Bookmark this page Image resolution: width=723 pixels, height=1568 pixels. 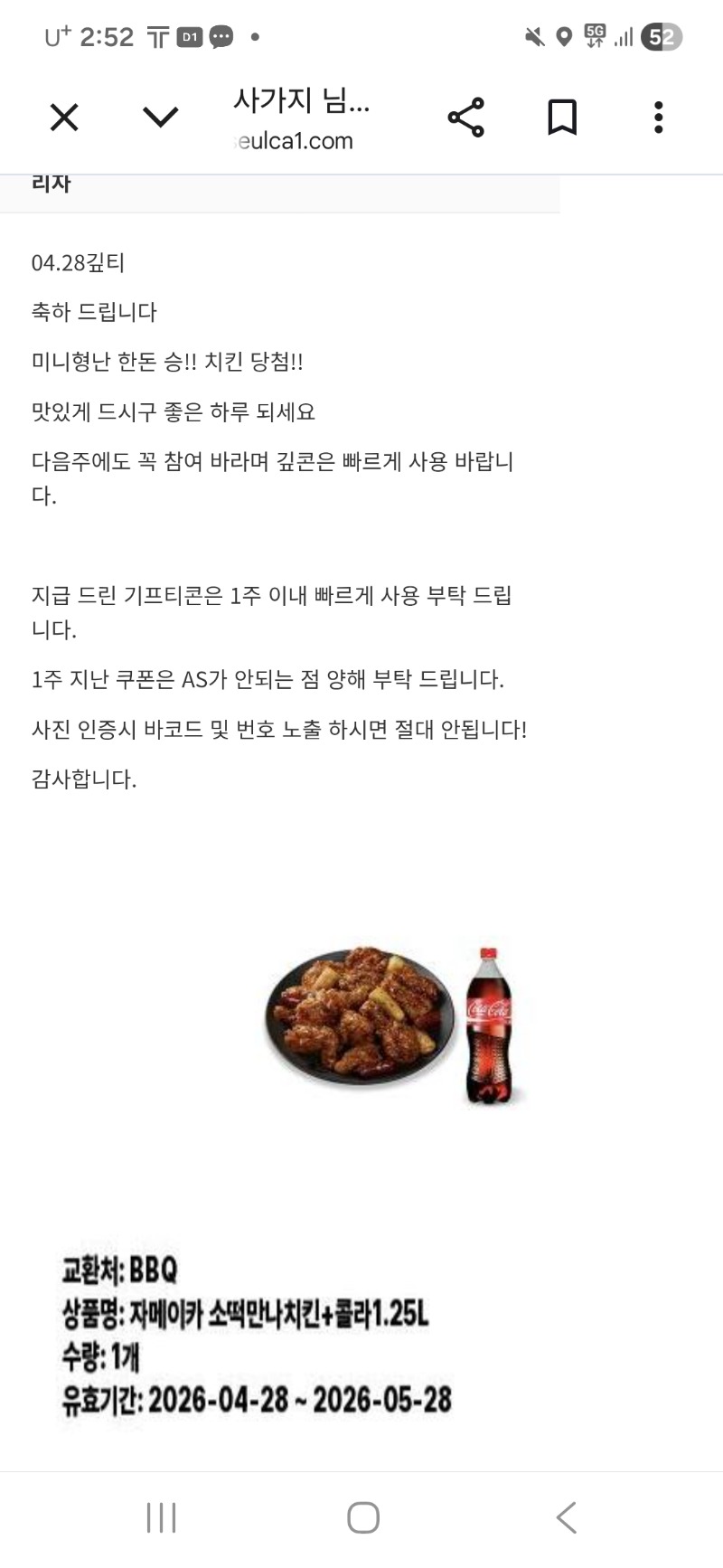pyautogui.click(x=562, y=118)
